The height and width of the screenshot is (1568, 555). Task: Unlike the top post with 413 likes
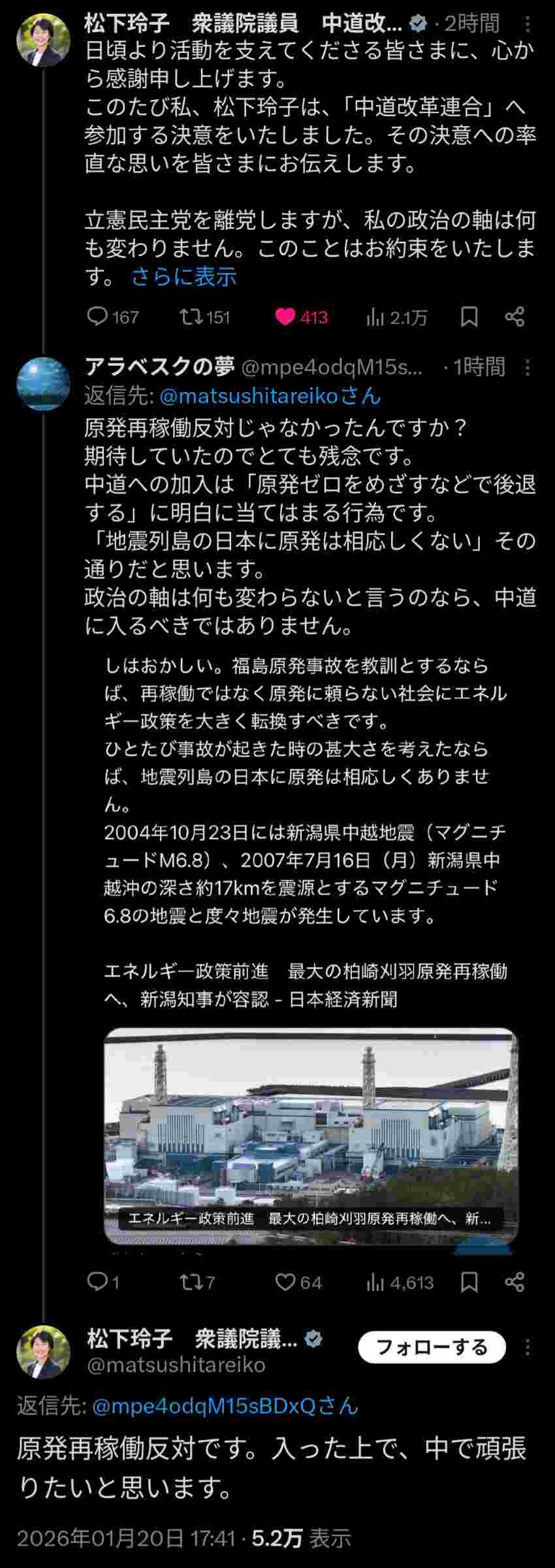(285, 317)
